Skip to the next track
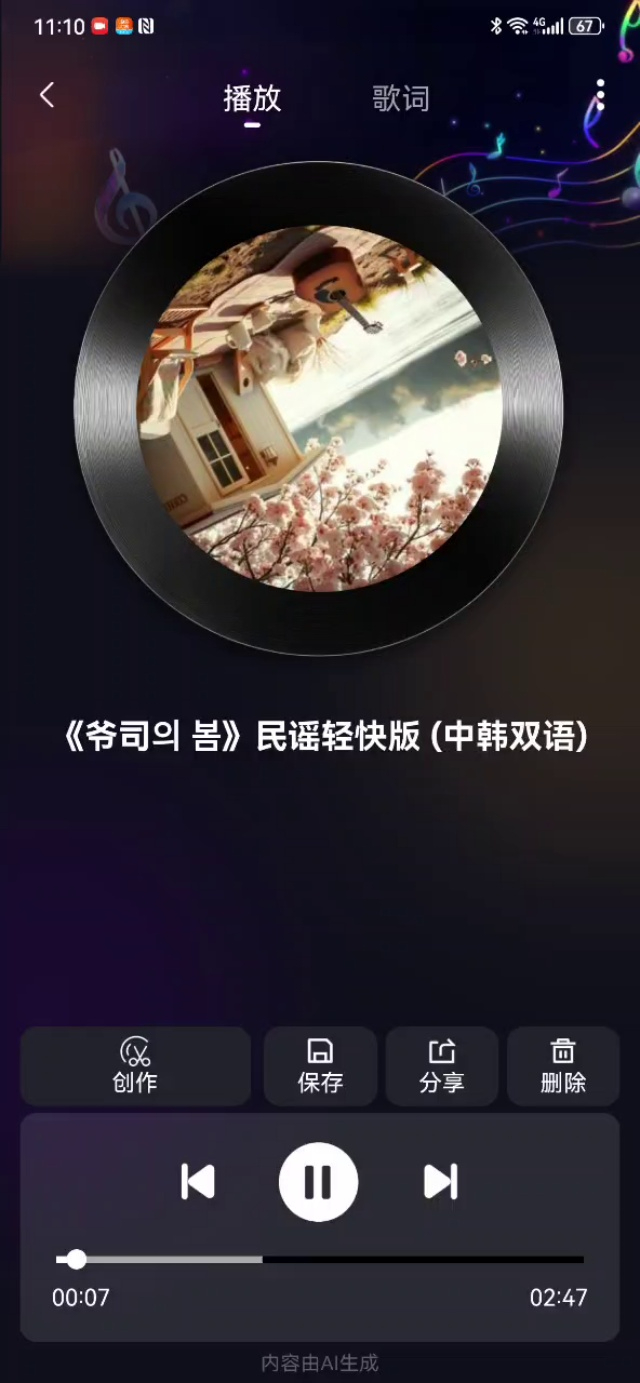 [440, 1181]
